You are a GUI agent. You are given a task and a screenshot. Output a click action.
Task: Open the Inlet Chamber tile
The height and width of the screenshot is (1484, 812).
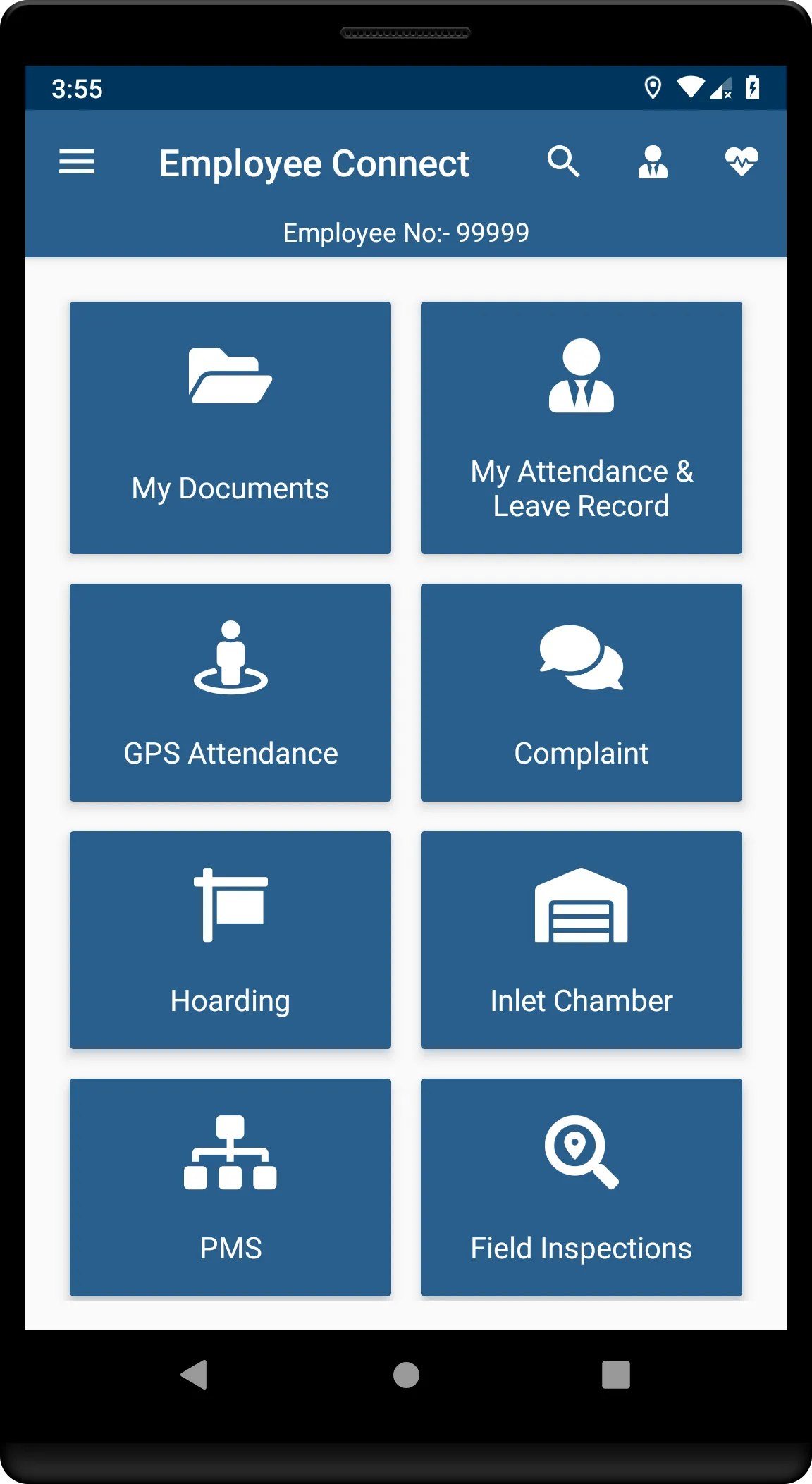point(582,940)
